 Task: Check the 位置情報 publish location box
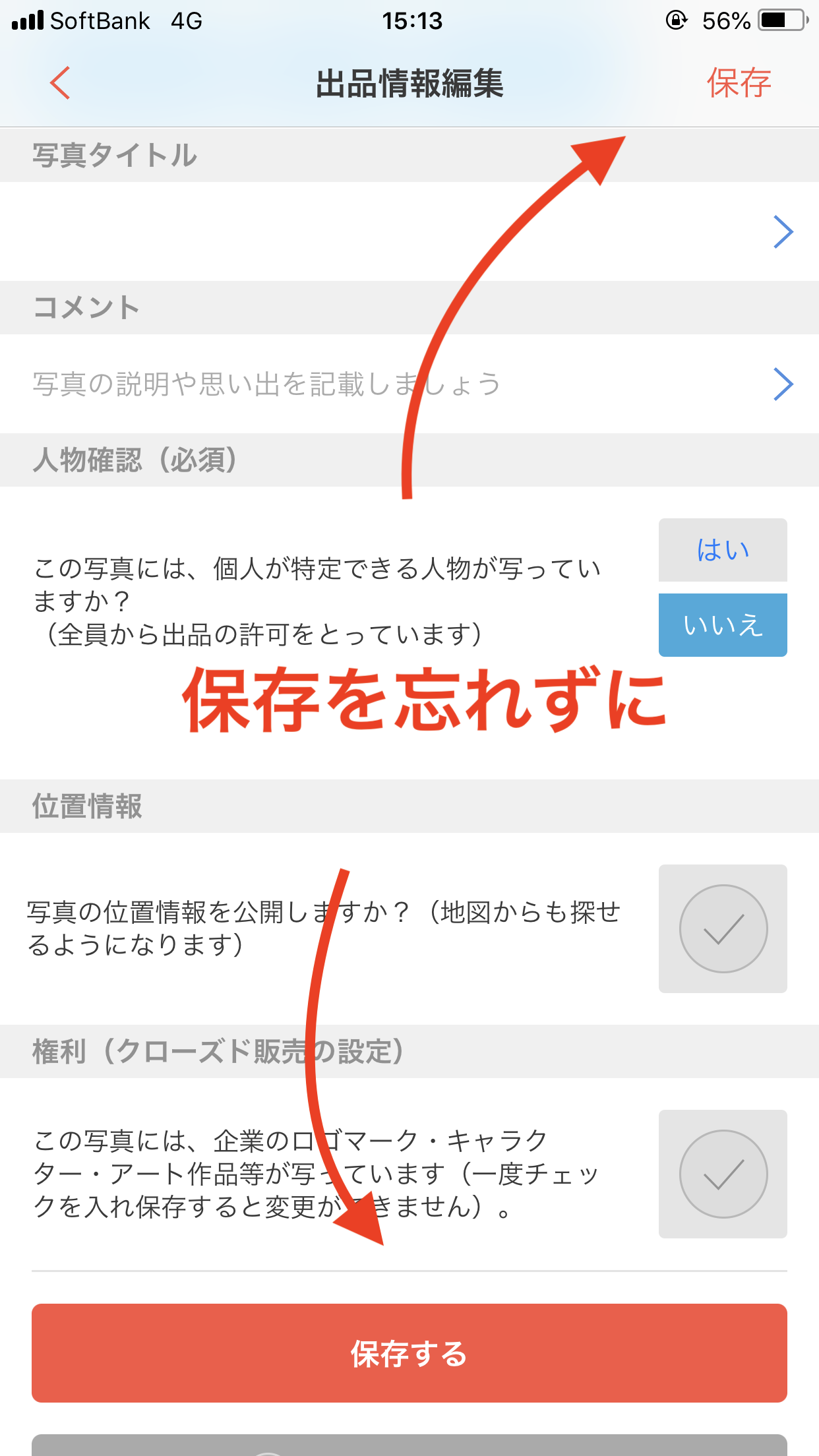pos(723,928)
